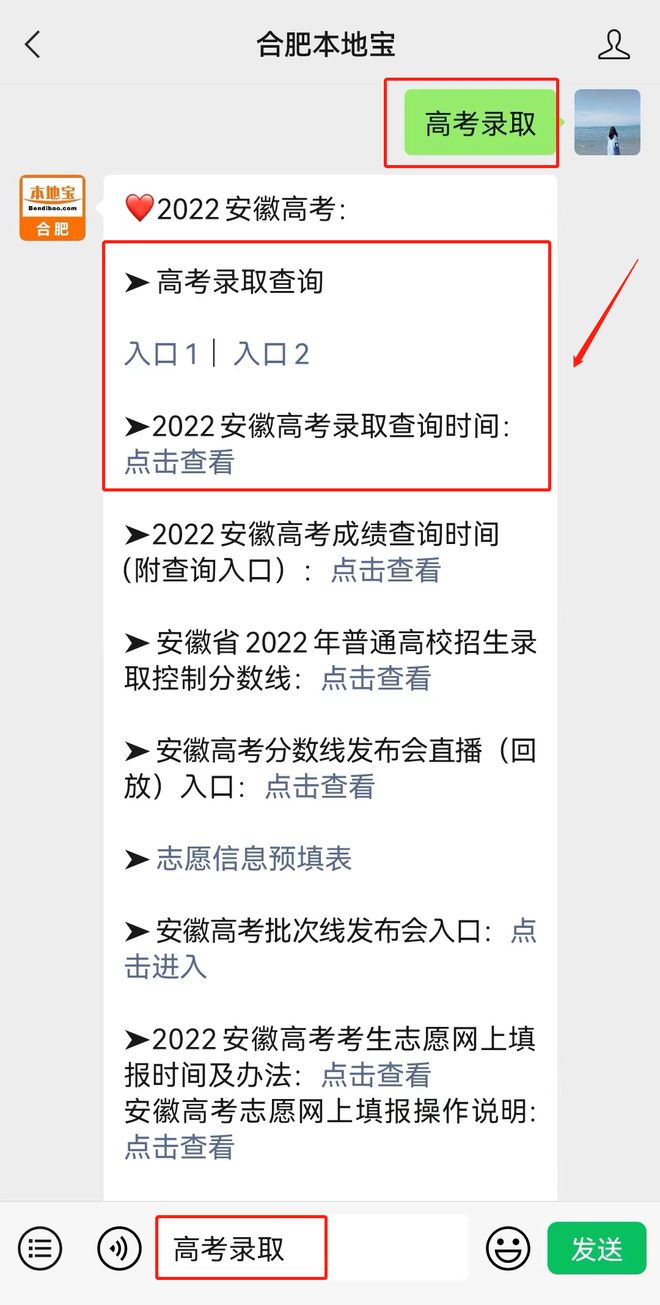This screenshot has height=1305, width=660.
Task: Open the 志愿信息预填表 link
Action: 254,859
